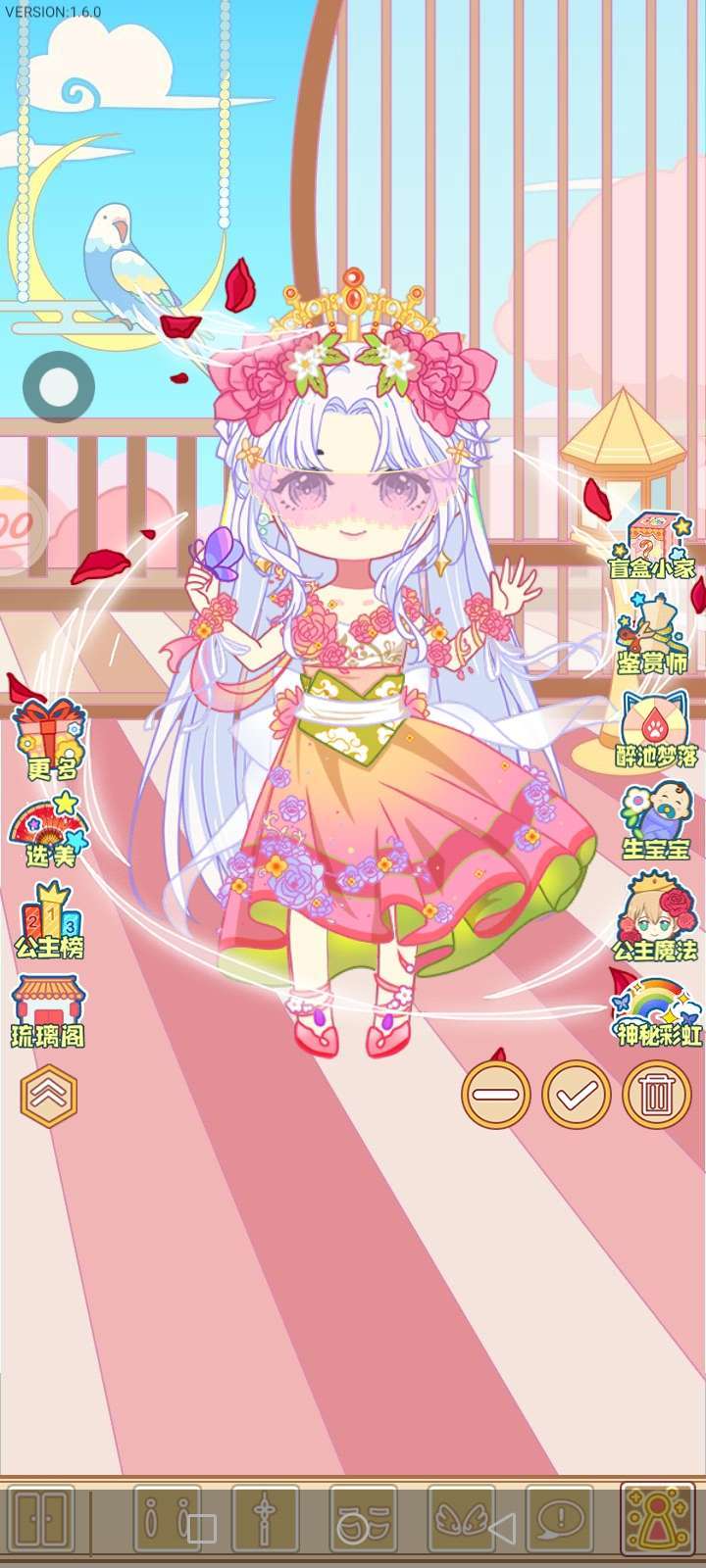Open 神秘彩虹 mystery rainbow
Image resolution: width=706 pixels, height=1568 pixels.
pyautogui.click(x=656, y=1010)
